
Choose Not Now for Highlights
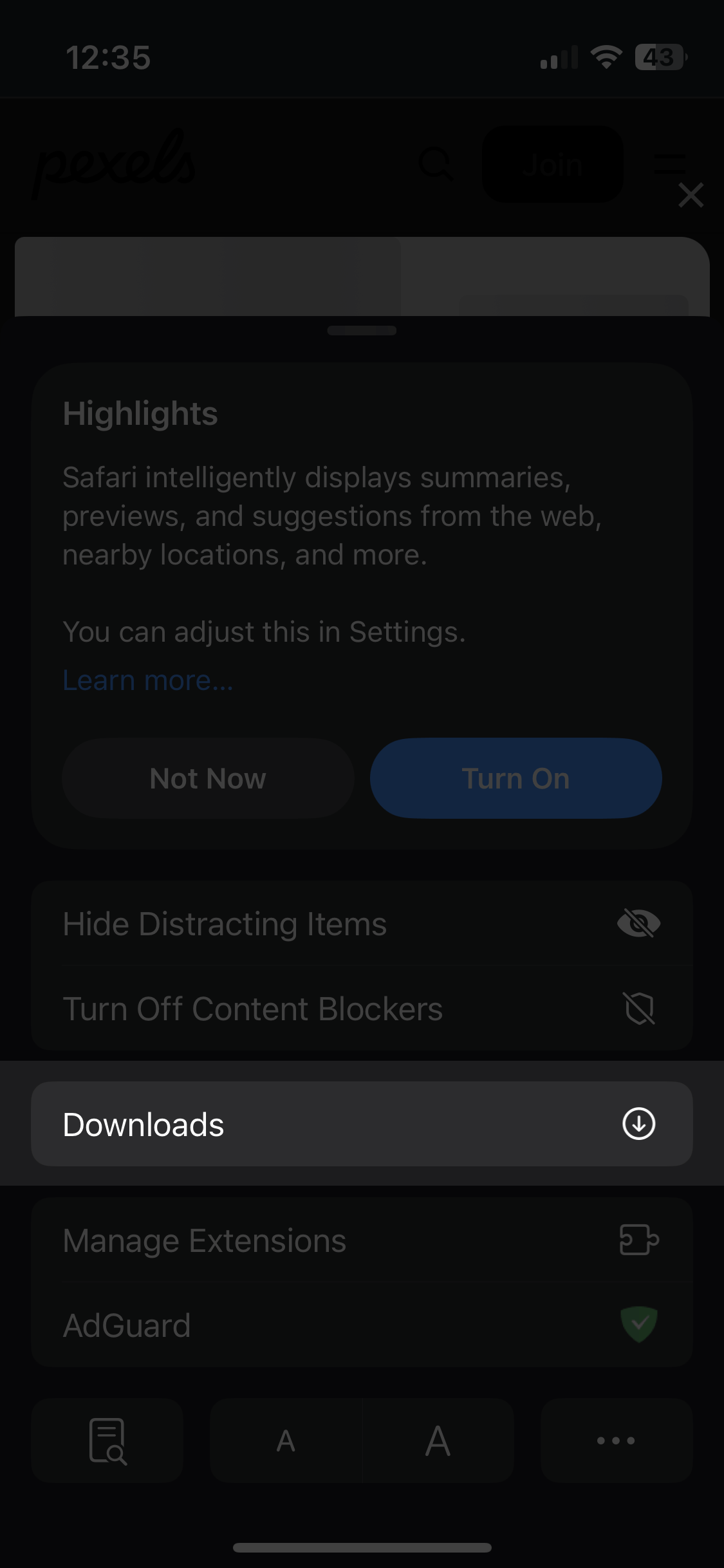pyautogui.click(x=208, y=778)
